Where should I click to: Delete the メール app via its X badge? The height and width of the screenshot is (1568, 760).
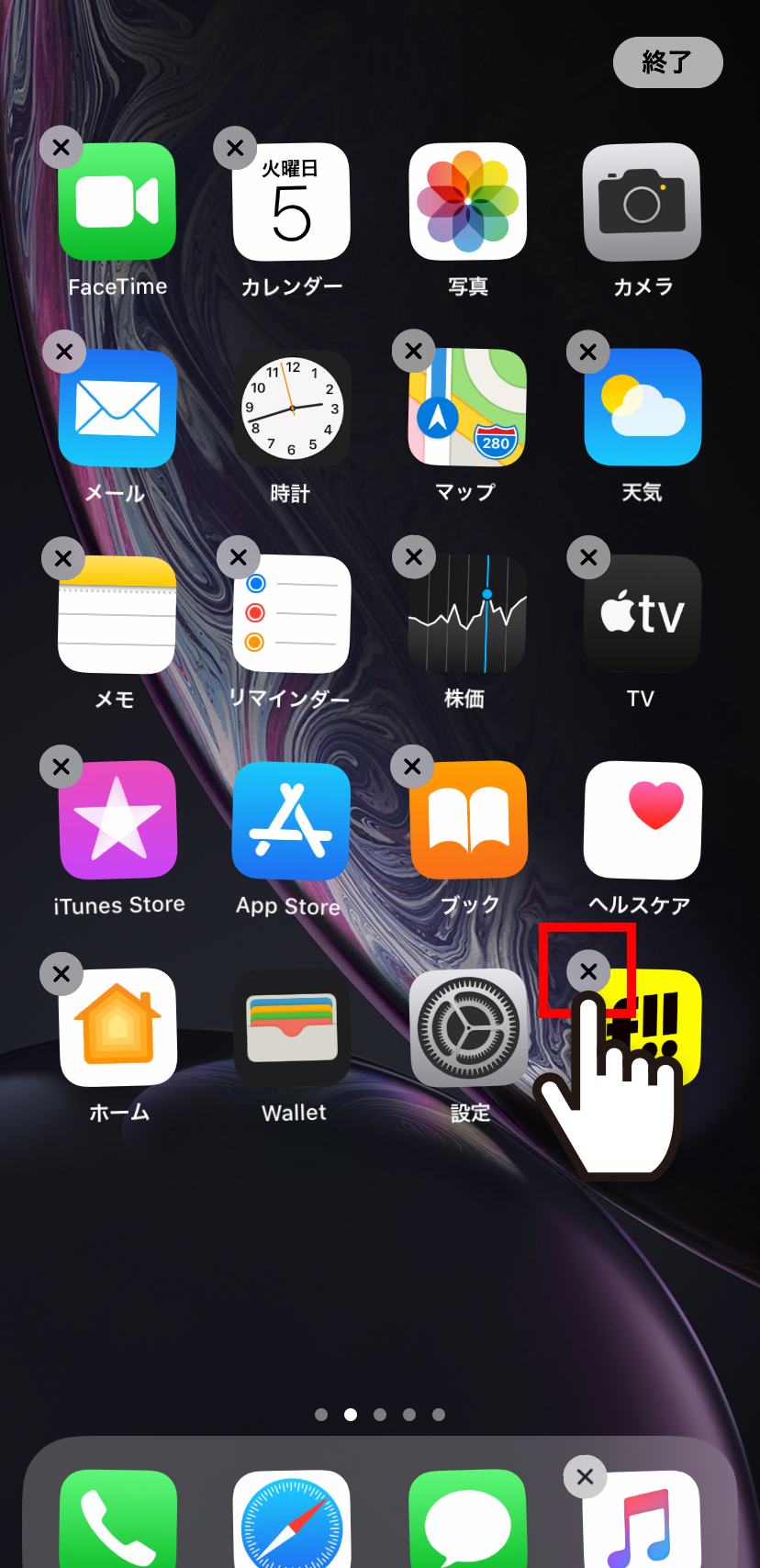(x=63, y=352)
